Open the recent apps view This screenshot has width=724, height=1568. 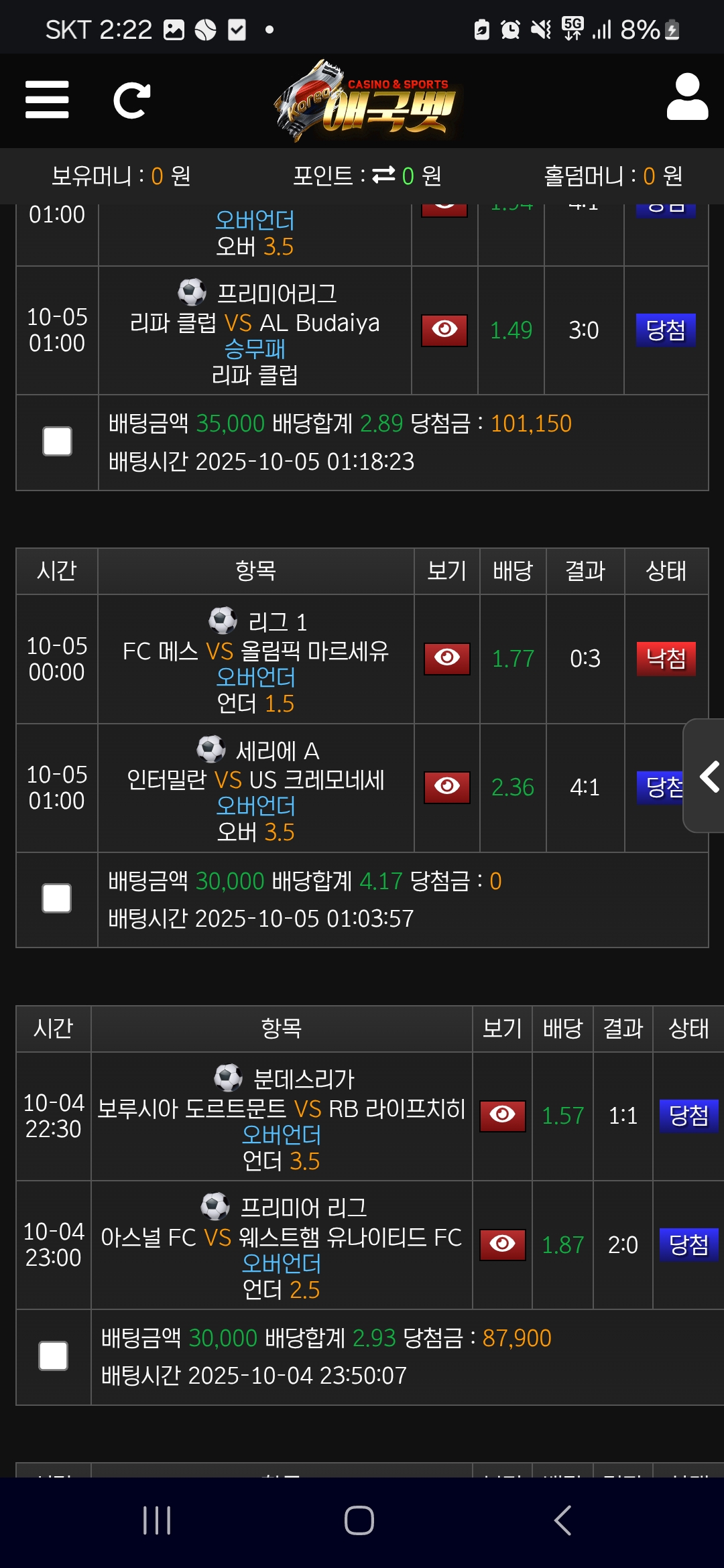tap(158, 1520)
